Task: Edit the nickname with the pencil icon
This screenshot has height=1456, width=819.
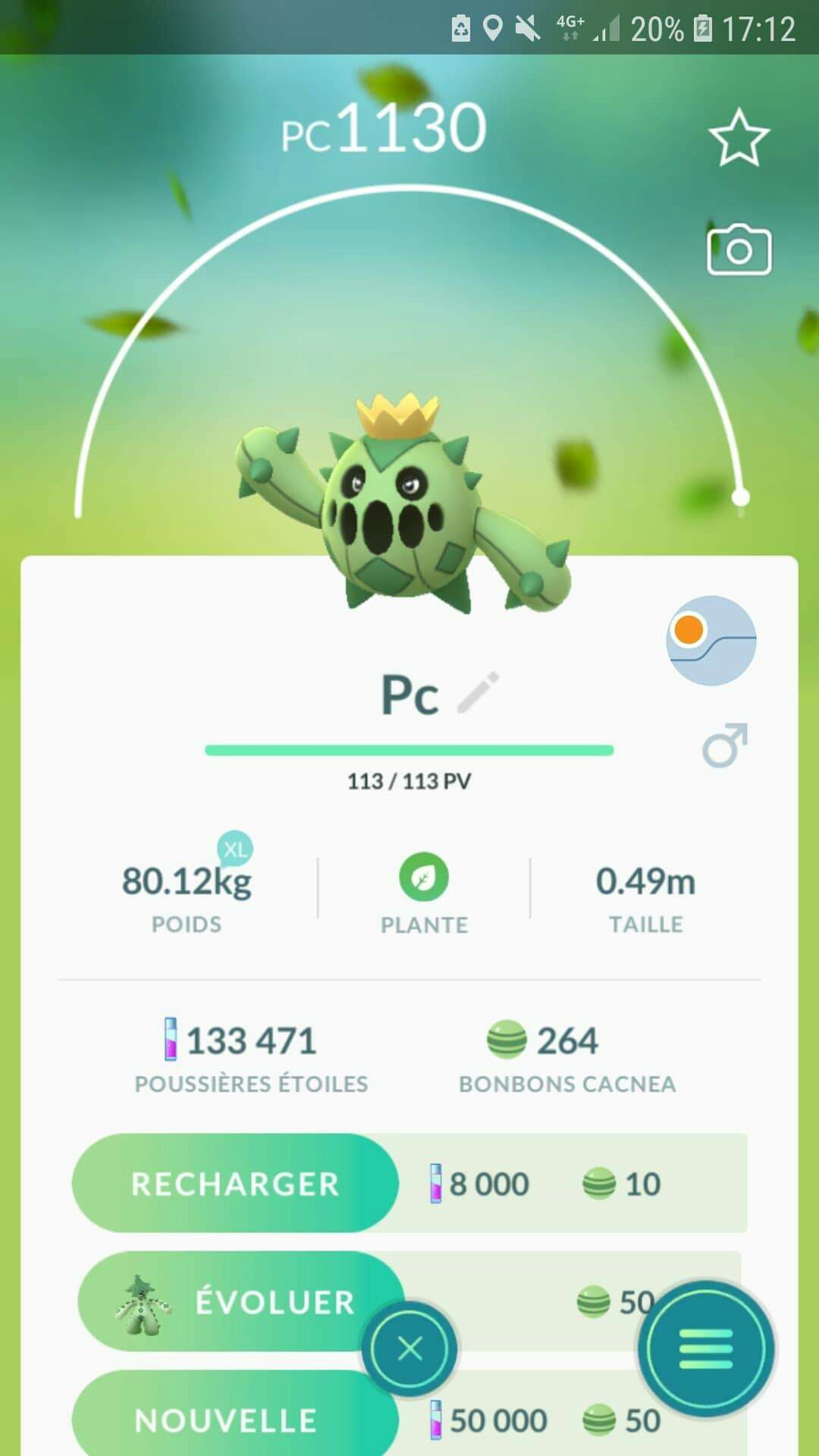Action: [x=479, y=692]
